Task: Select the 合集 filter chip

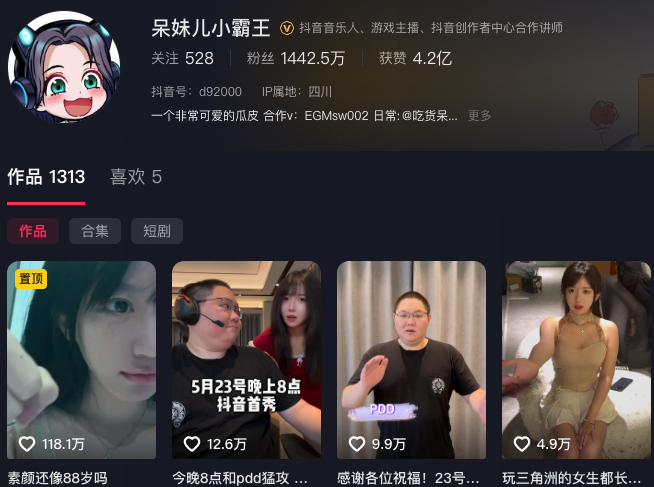Action: [95, 231]
